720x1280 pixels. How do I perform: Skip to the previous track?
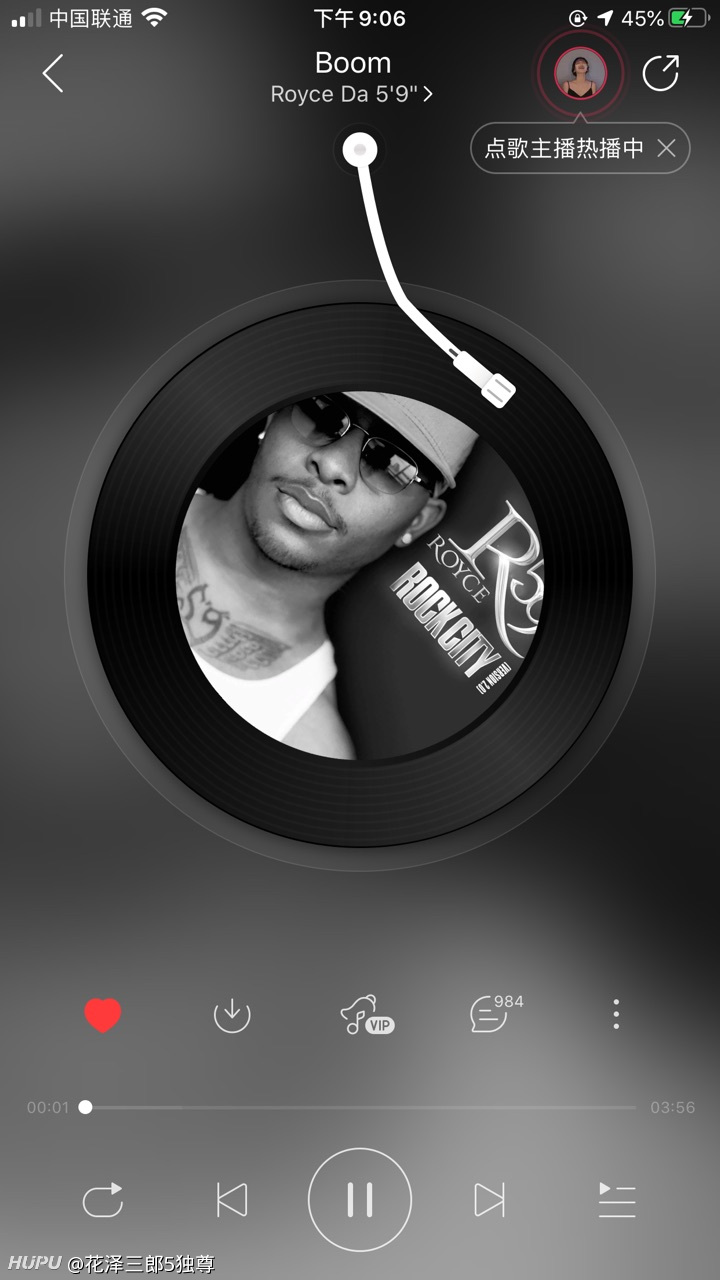coord(231,1200)
